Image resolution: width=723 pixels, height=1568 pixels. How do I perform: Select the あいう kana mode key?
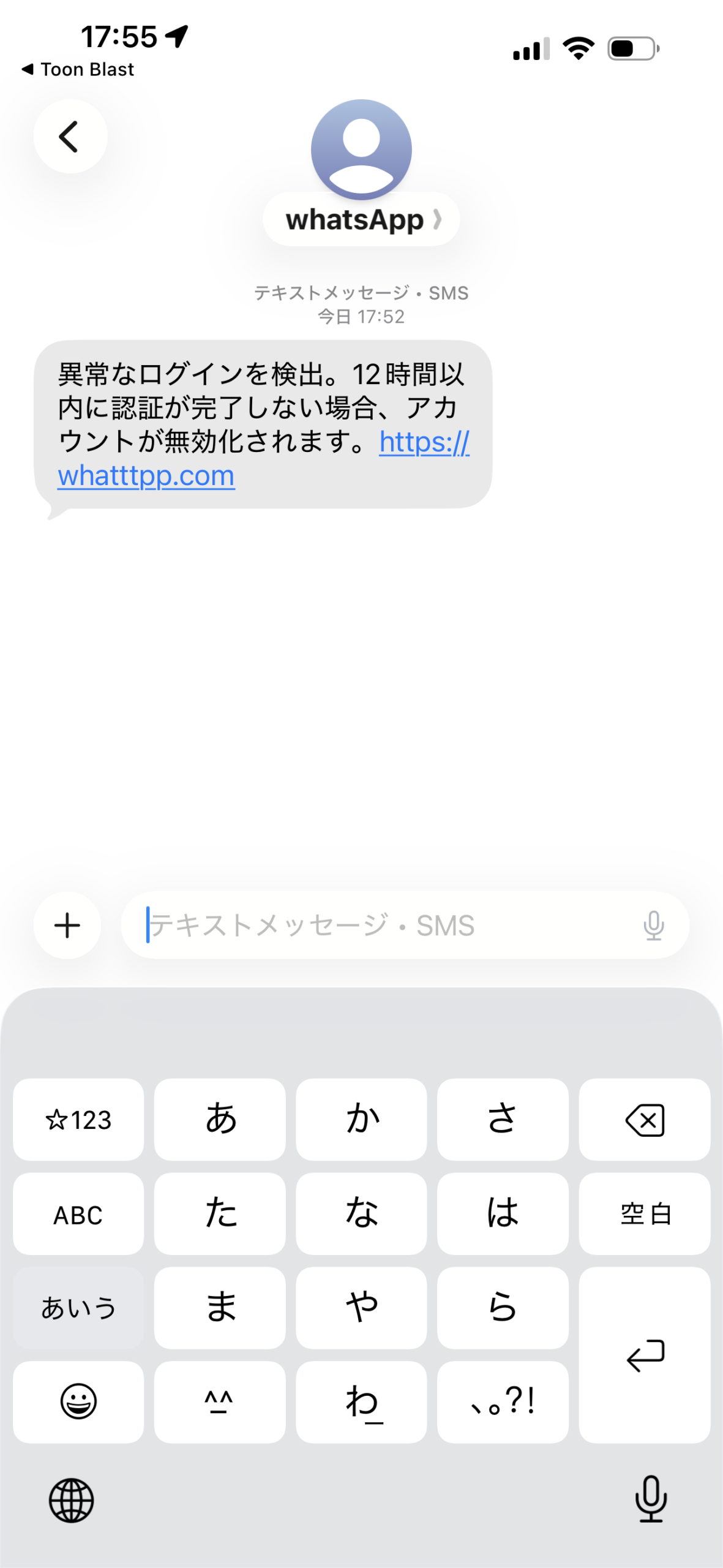coord(78,1308)
